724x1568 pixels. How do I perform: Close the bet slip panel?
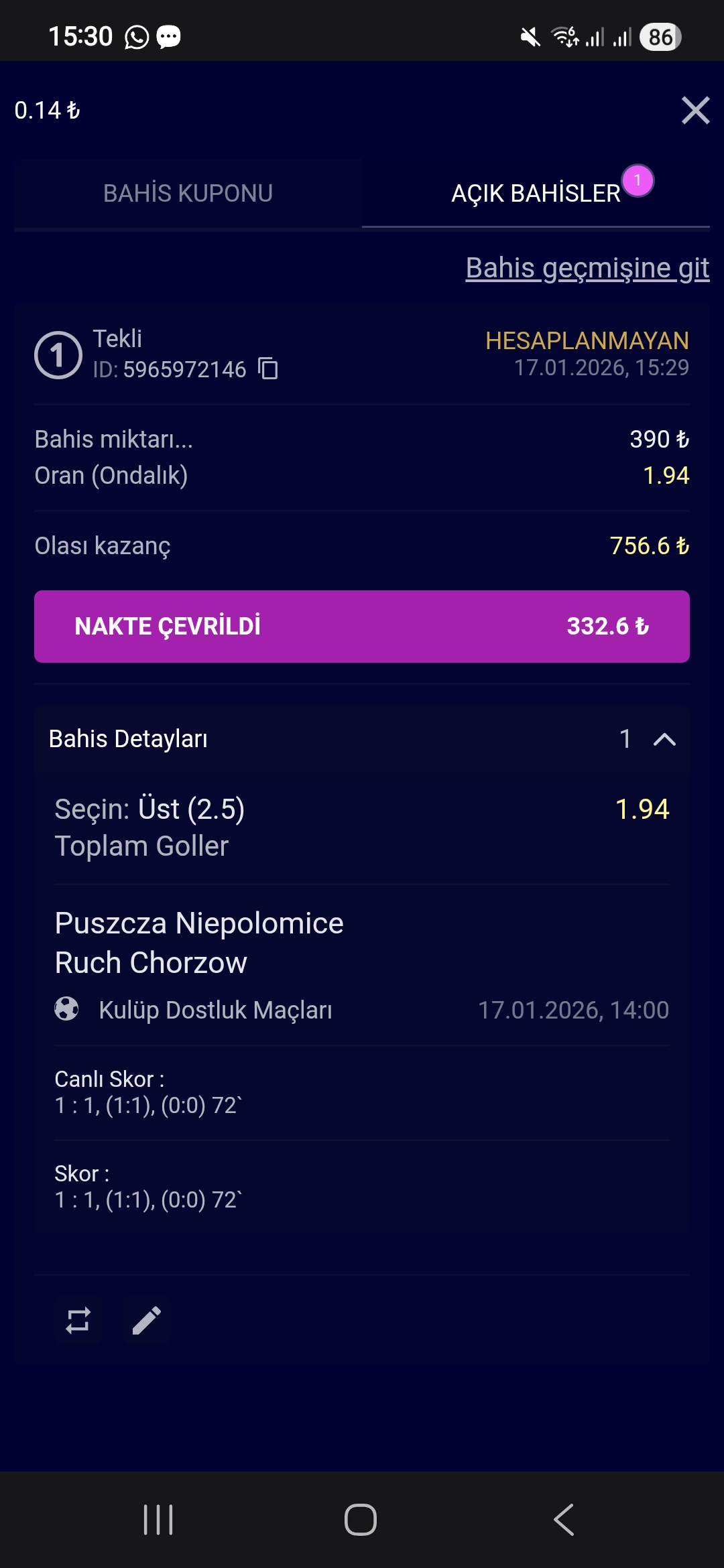pyautogui.click(x=695, y=111)
